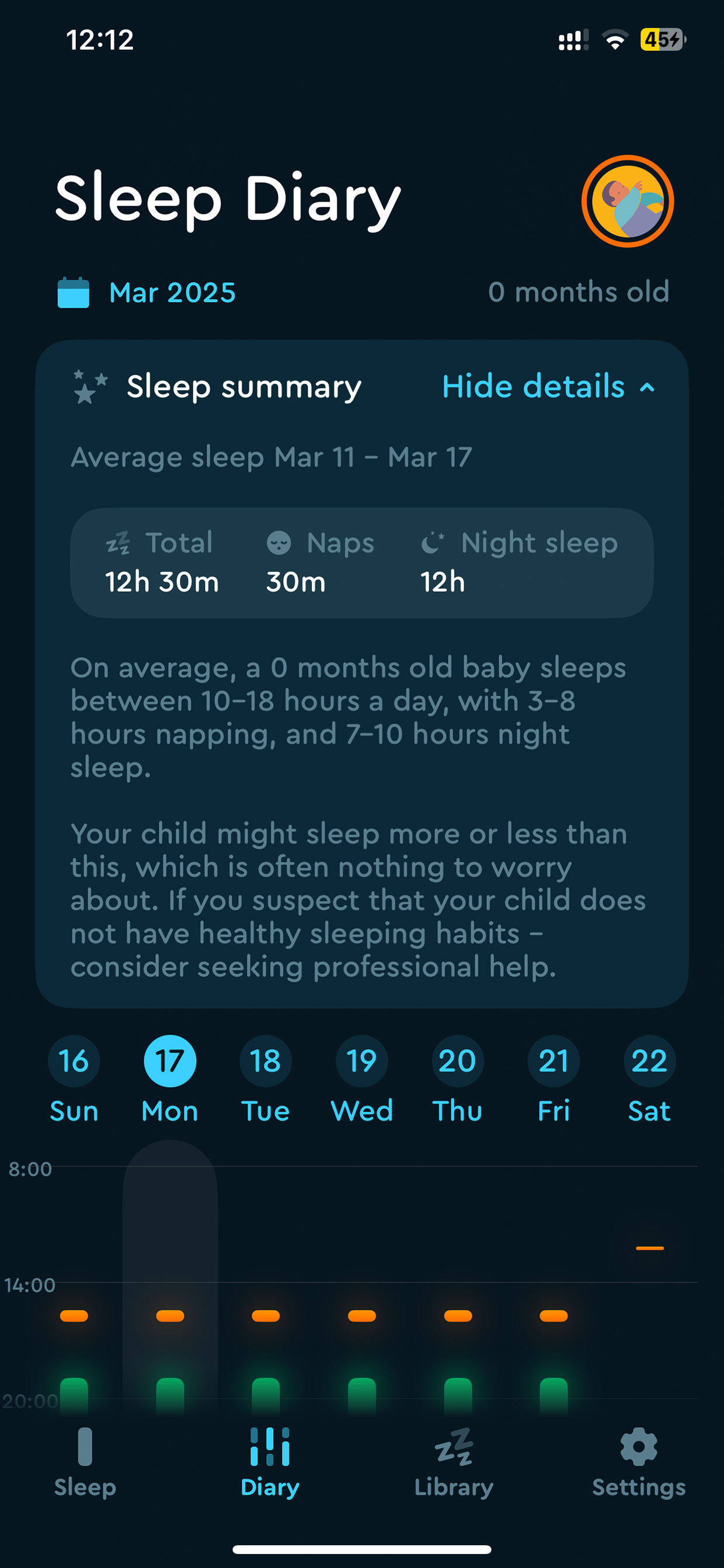Select Thursday the 20th
This screenshot has width=724, height=1568.
point(458,1078)
